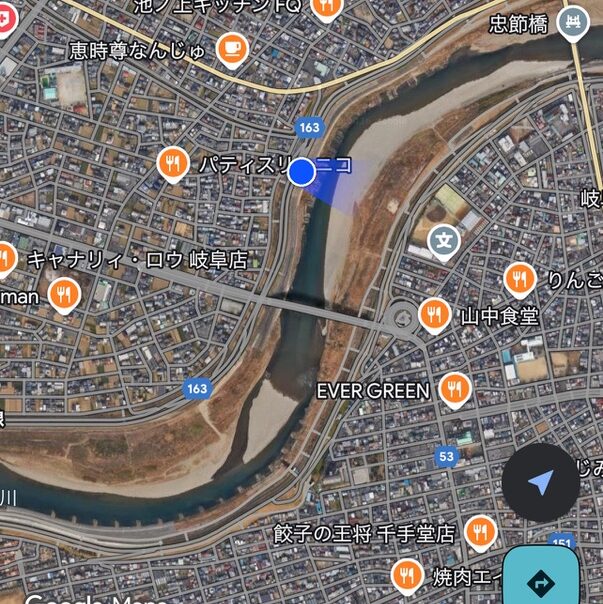Open the directions button

coord(541,579)
